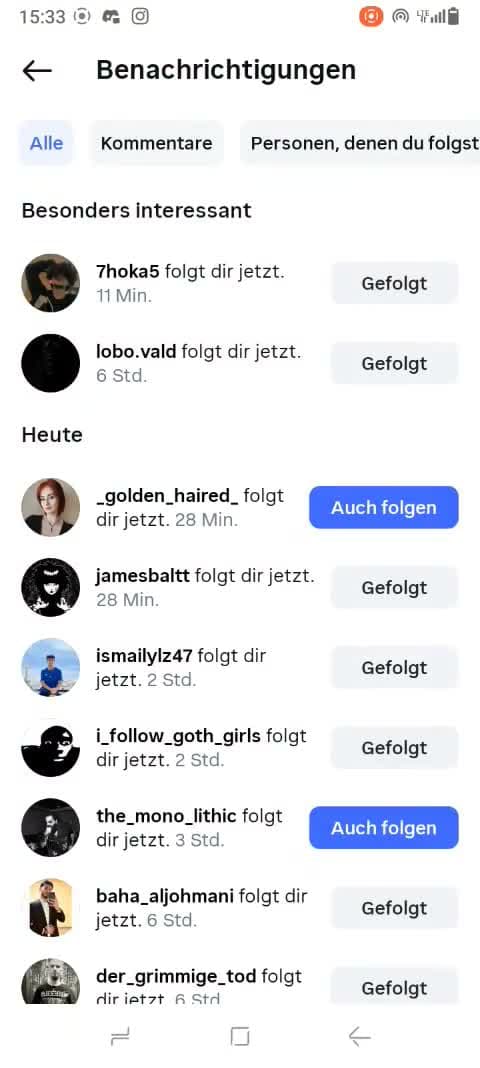Image resolution: width=480 pixels, height=1068 pixels.
Task: Follow back _golden_haired_ with Auch folgen
Action: tap(383, 507)
